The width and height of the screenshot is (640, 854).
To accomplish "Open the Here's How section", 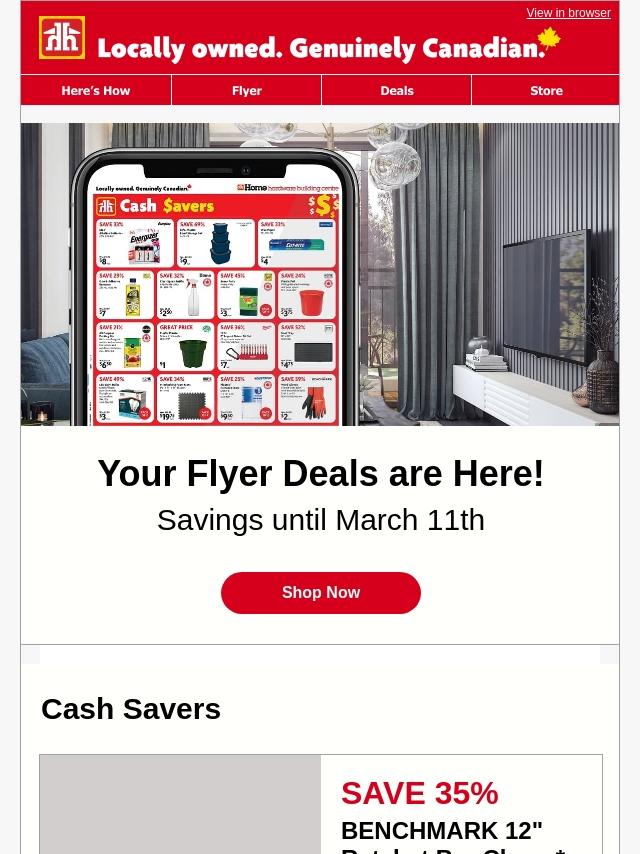I will (96, 90).
